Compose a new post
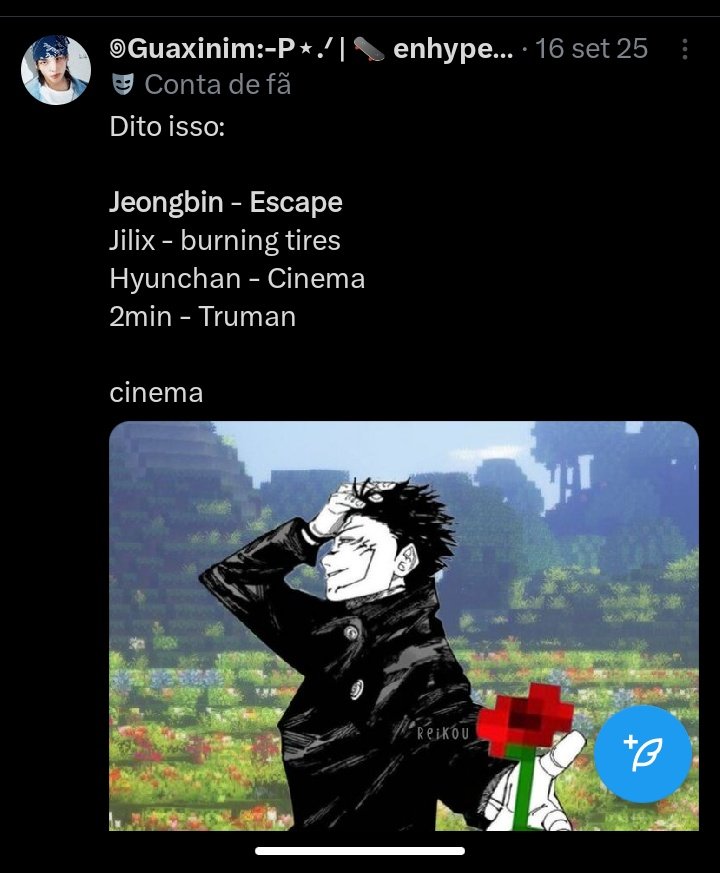This screenshot has width=720, height=873. [x=642, y=754]
